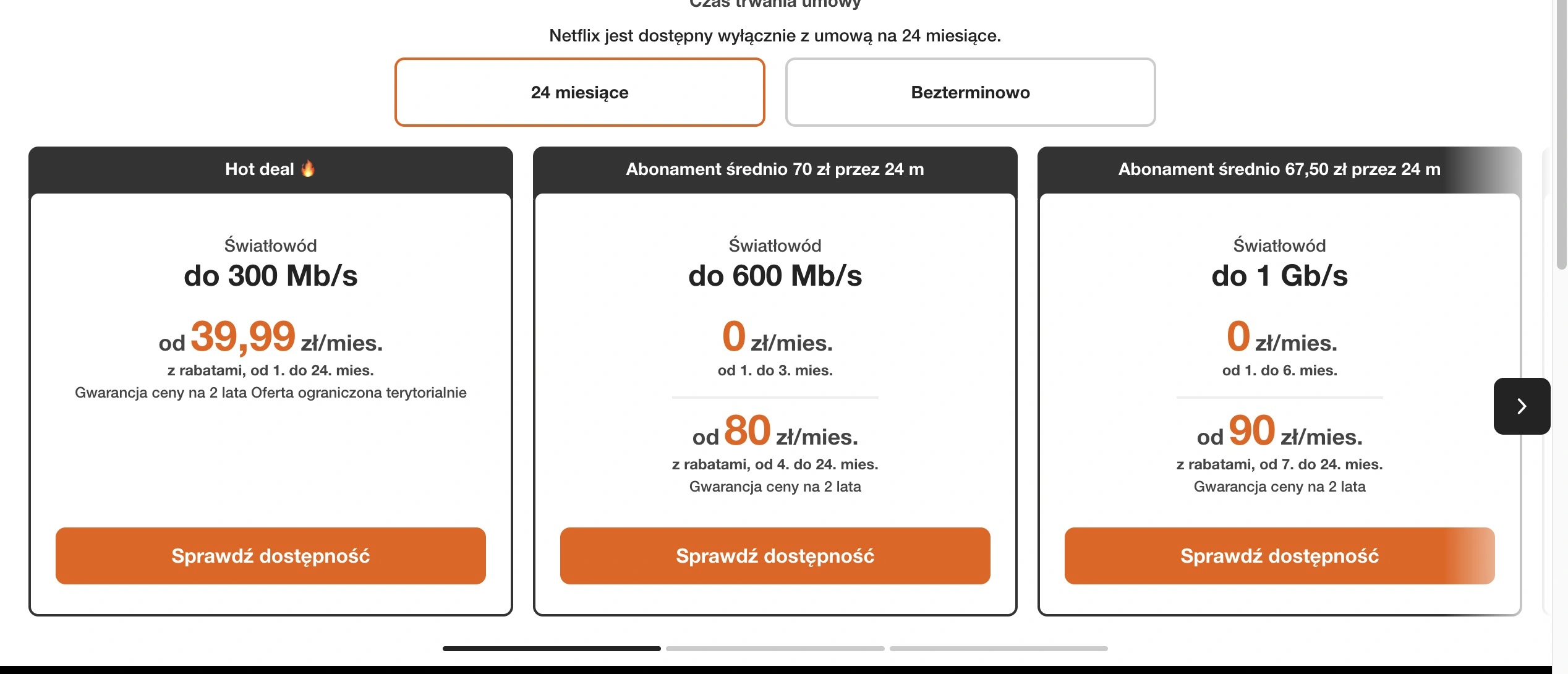Image resolution: width=1568 pixels, height=674 pixels.
Task: Check availability for 300 Mb/s plan
Action: click(270, 555)
